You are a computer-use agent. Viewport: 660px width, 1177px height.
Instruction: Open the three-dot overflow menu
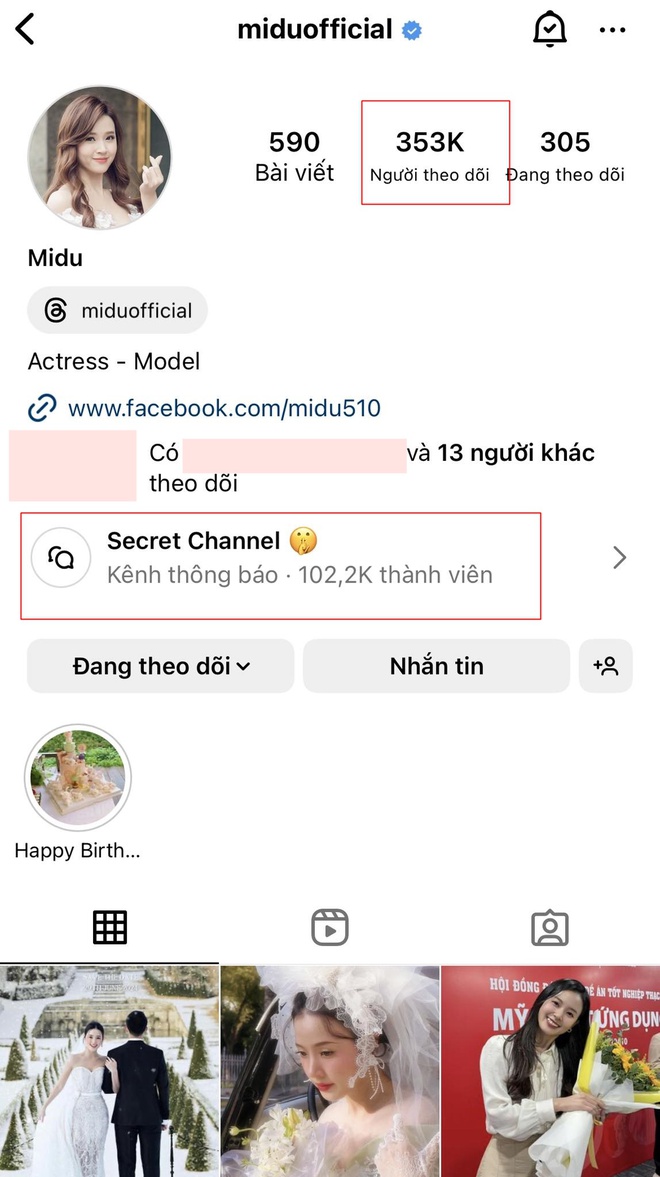[x=612, y=30]
